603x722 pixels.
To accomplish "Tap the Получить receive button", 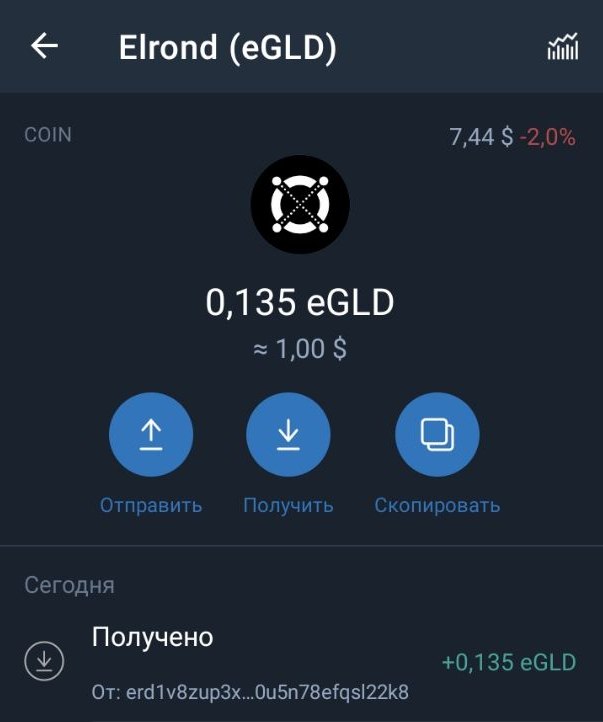I will [x=288, y=434].
